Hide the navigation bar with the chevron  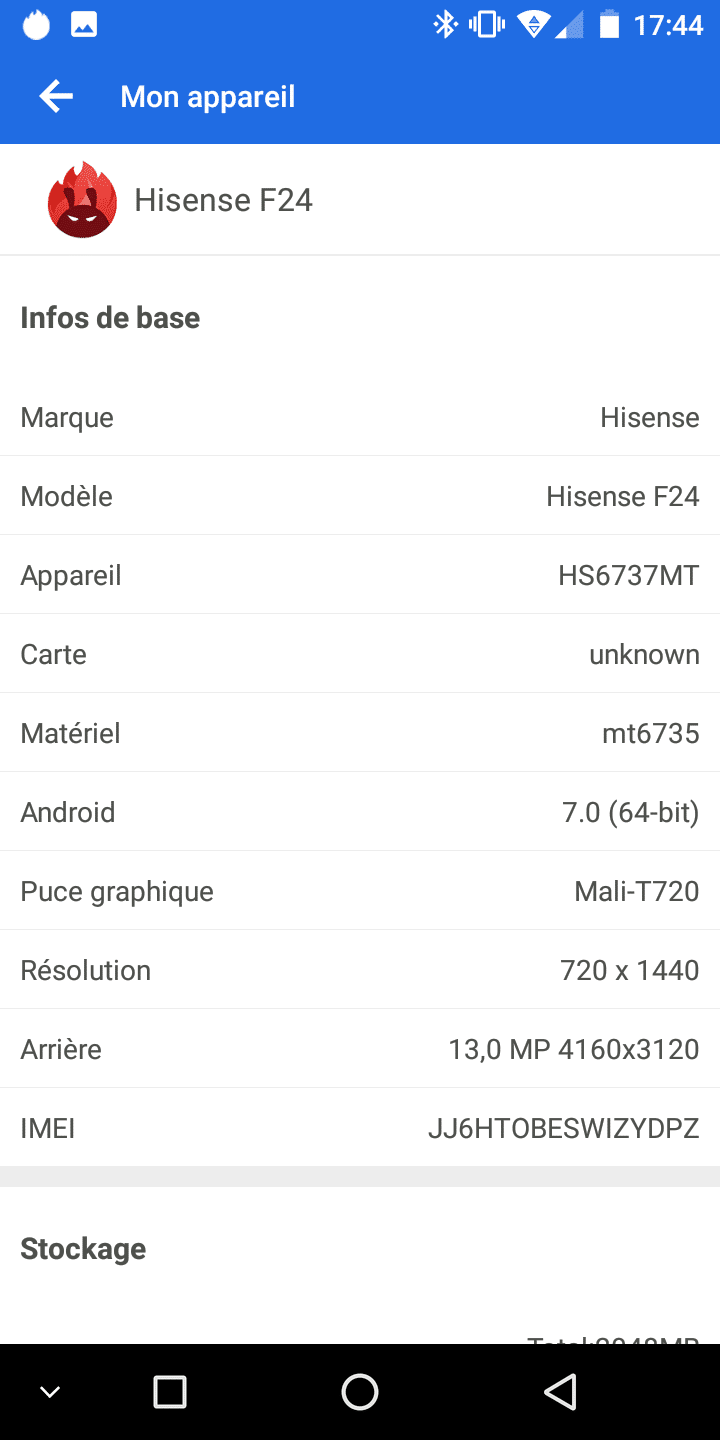pos(50,1392)
